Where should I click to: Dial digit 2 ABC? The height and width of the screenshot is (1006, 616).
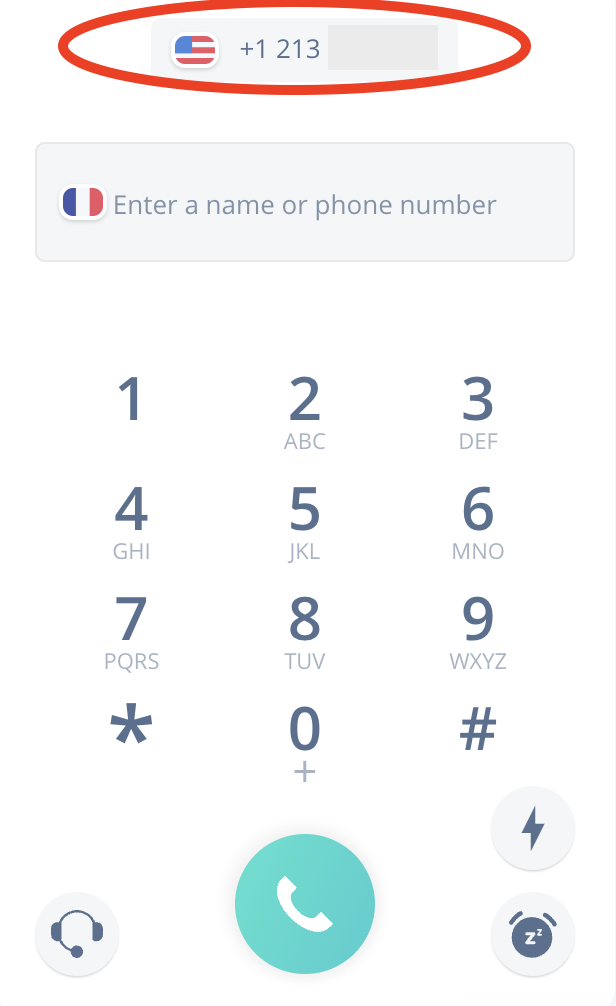pos(305,412)
